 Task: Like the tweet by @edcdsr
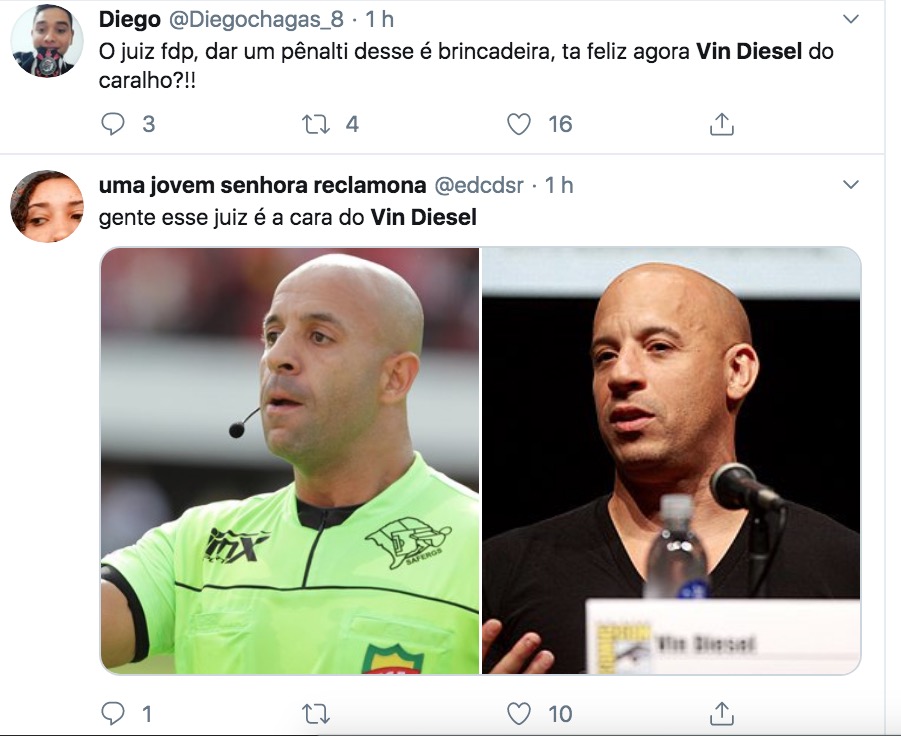click(x=518, y=713)
